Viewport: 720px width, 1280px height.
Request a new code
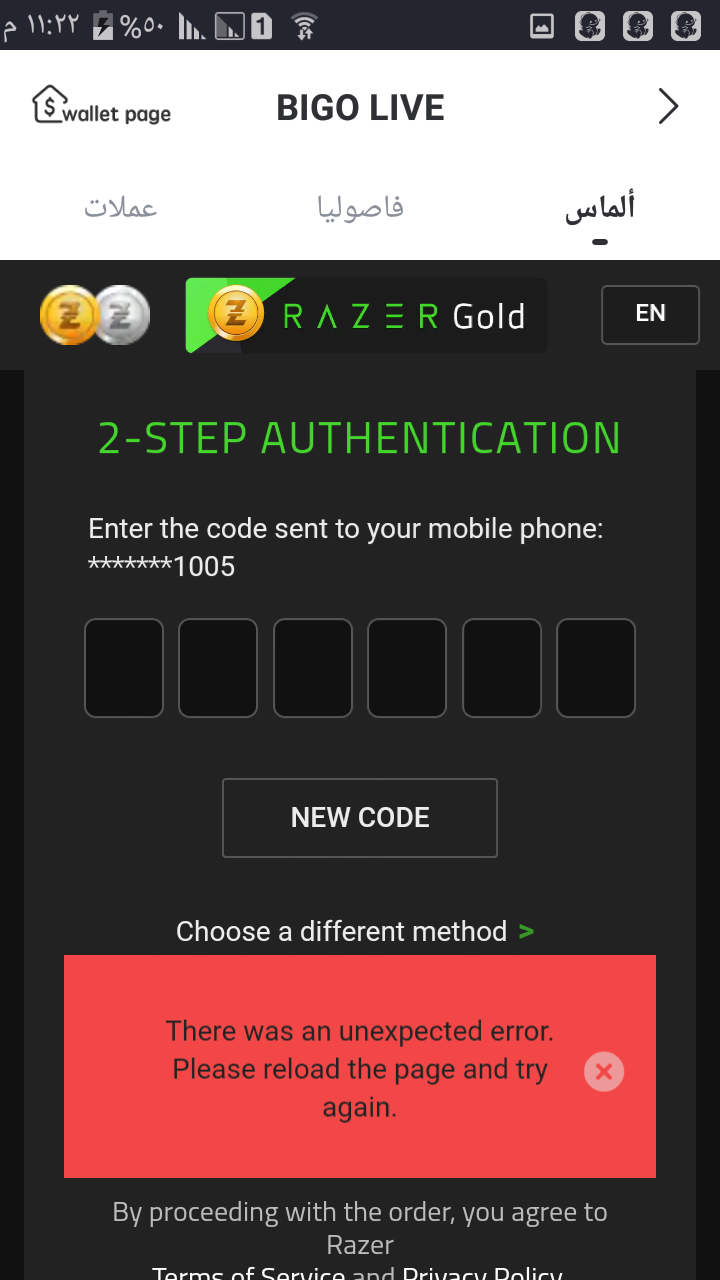pyautogui.click(x=360, y=818)
